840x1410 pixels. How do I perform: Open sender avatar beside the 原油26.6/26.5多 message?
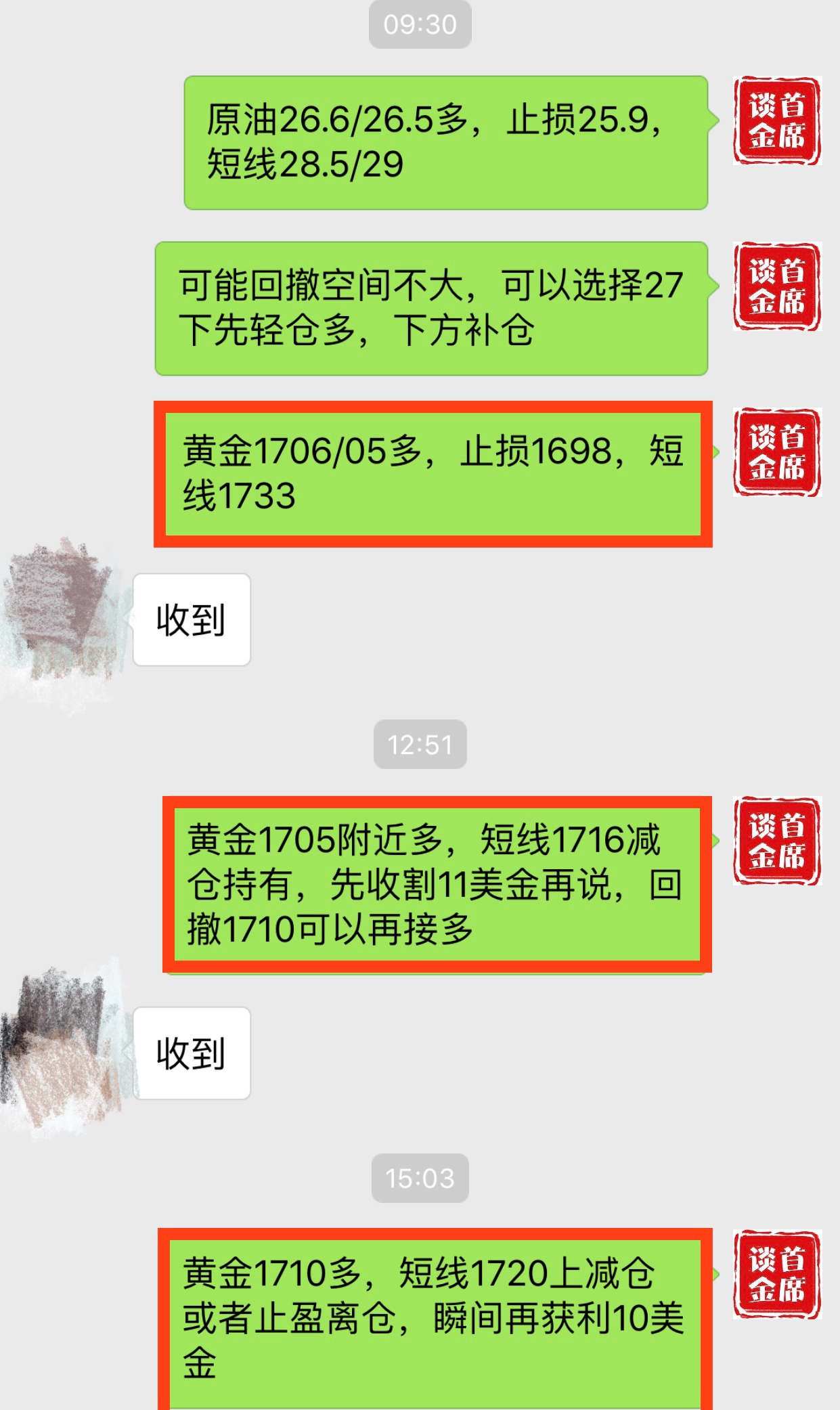[776, 120]
